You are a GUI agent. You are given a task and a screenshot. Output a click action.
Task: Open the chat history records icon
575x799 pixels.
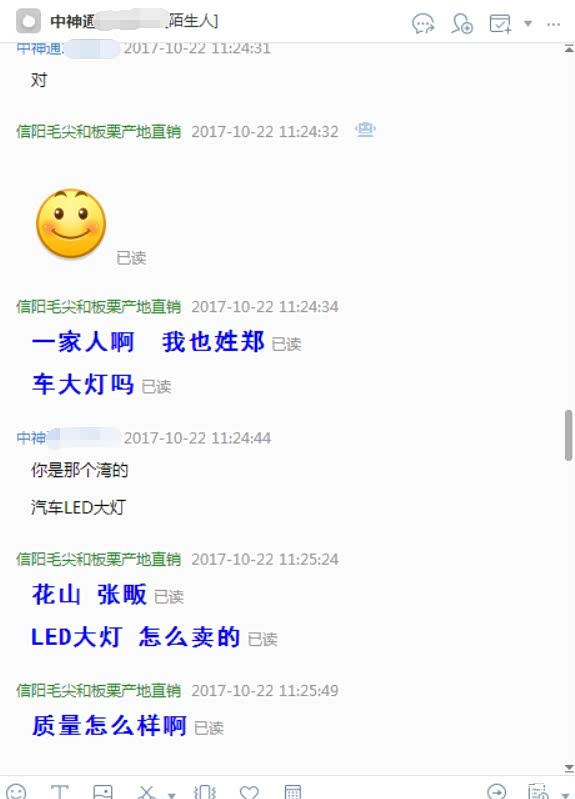point(539,791)
